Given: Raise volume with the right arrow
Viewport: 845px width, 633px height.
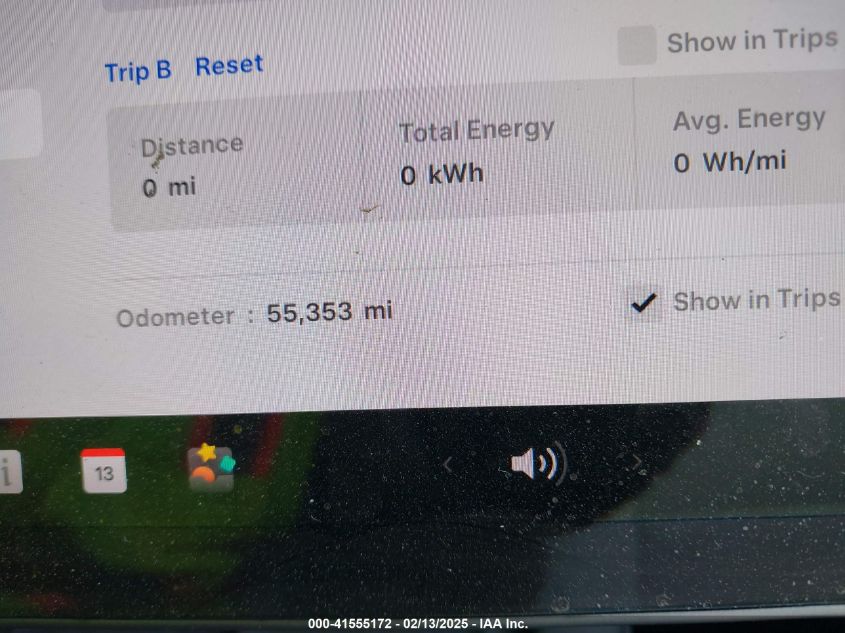Looking at the screenshot, I should 634,461.
